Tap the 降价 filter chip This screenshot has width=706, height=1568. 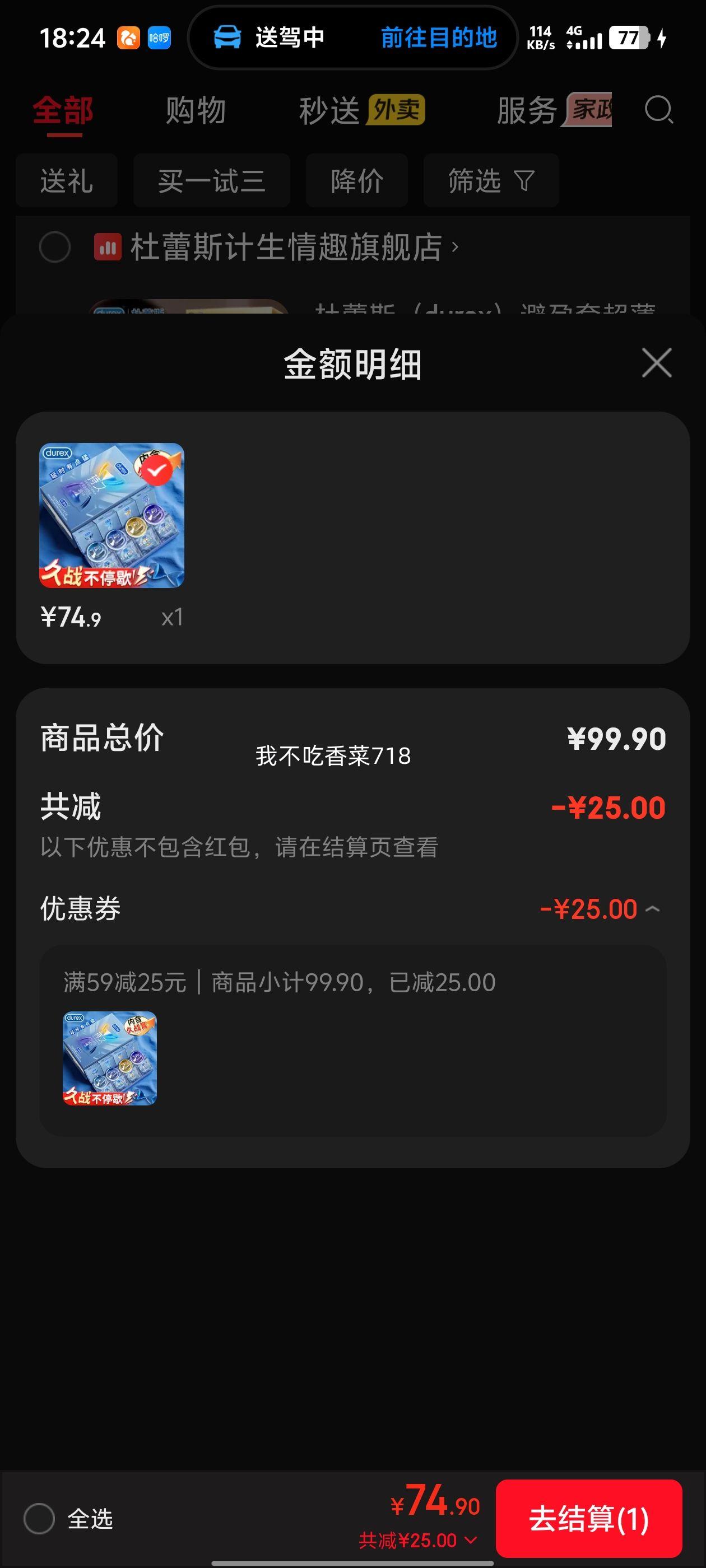(x=356, y=181)
